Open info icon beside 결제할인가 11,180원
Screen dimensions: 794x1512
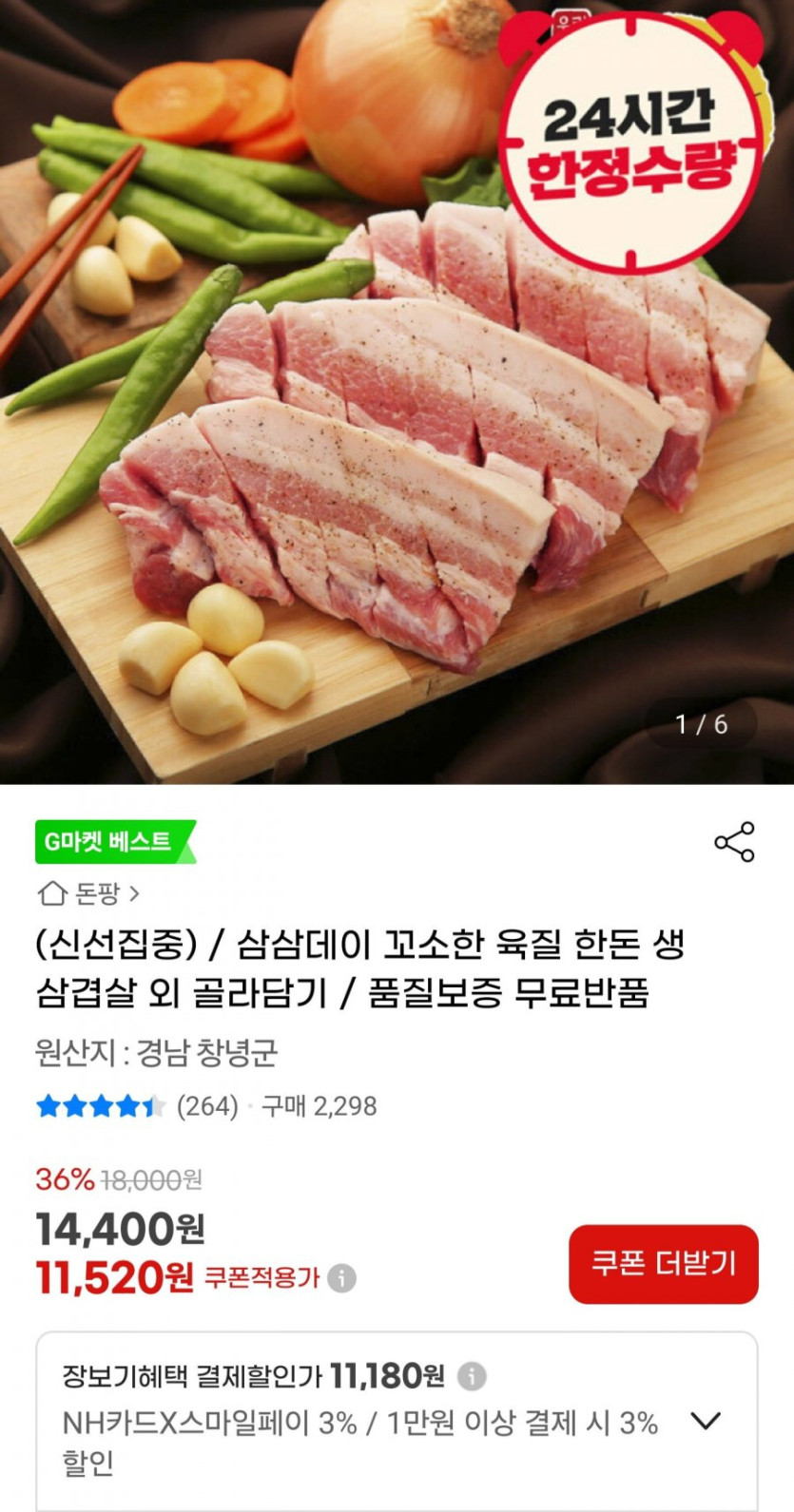[x=472, y=1376]
